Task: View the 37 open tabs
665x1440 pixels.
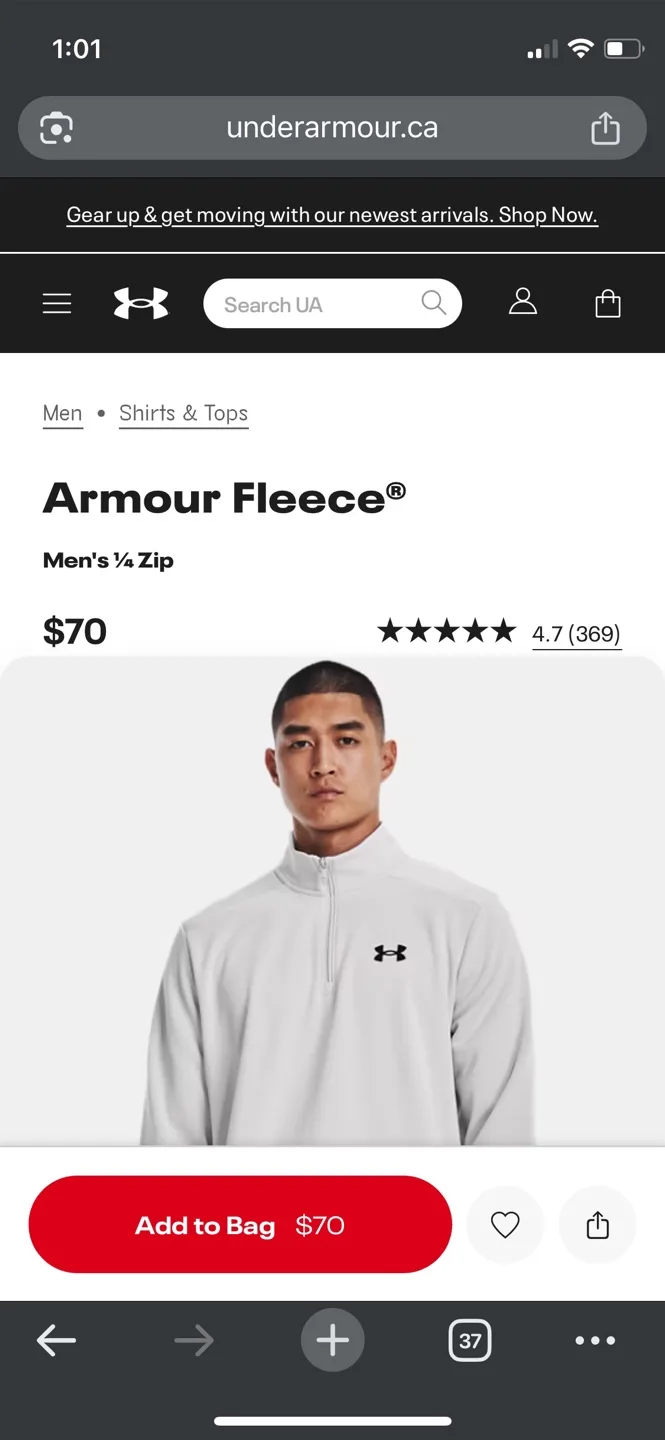Action: (470, 1340)
